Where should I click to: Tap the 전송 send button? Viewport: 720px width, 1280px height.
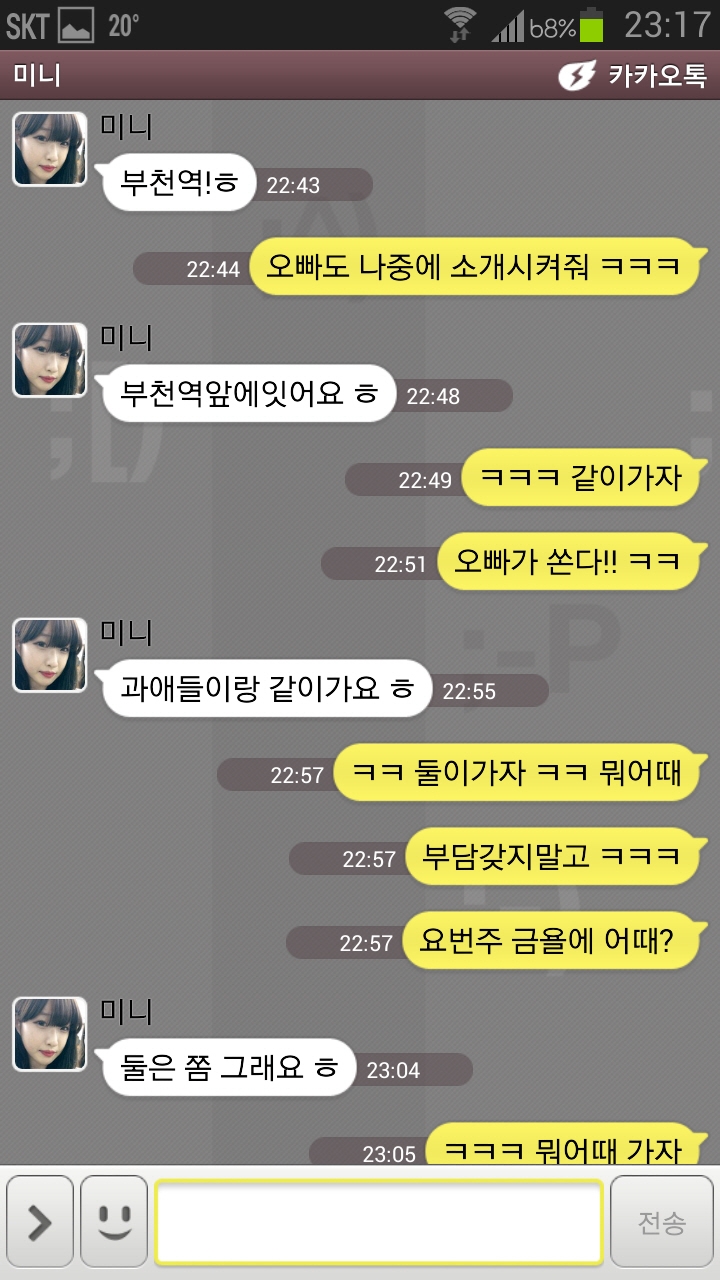(662, 1222)
